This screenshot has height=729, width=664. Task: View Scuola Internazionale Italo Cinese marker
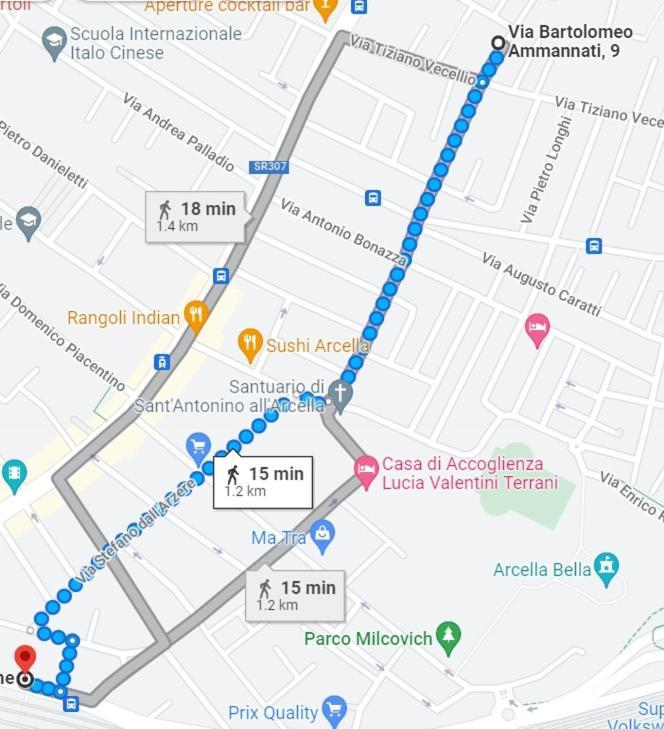54,41
